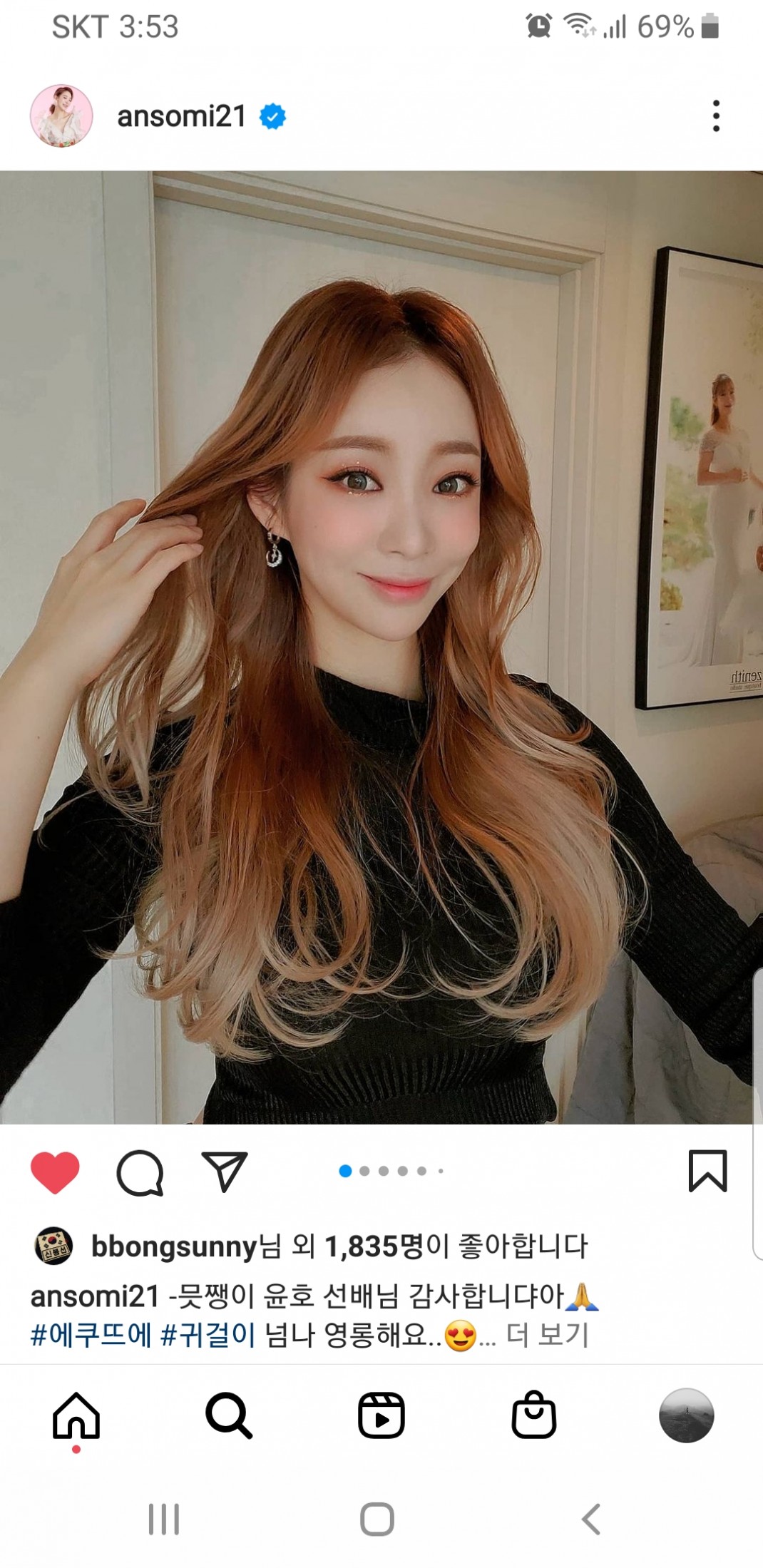
Task: Open bbongsunny's profile from likes line
Action: point(173,1246)
